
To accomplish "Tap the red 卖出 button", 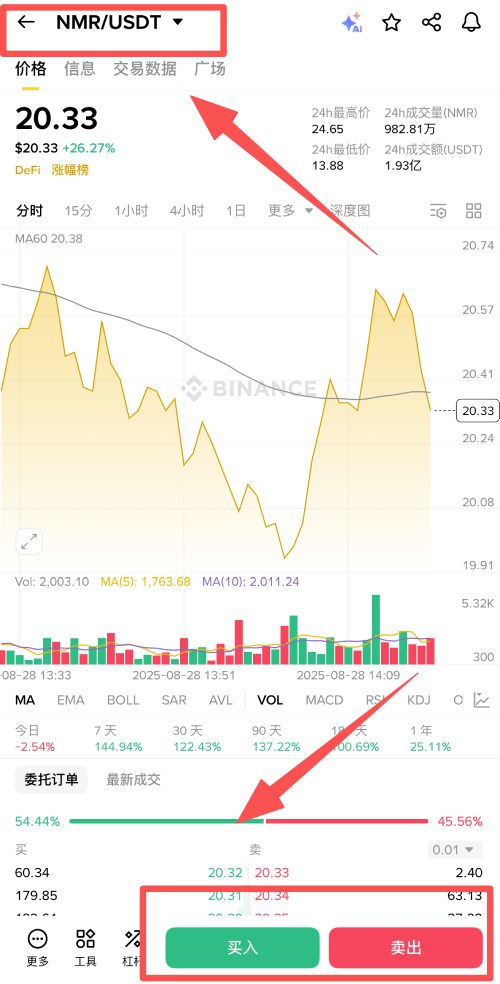I will point(406,948).
